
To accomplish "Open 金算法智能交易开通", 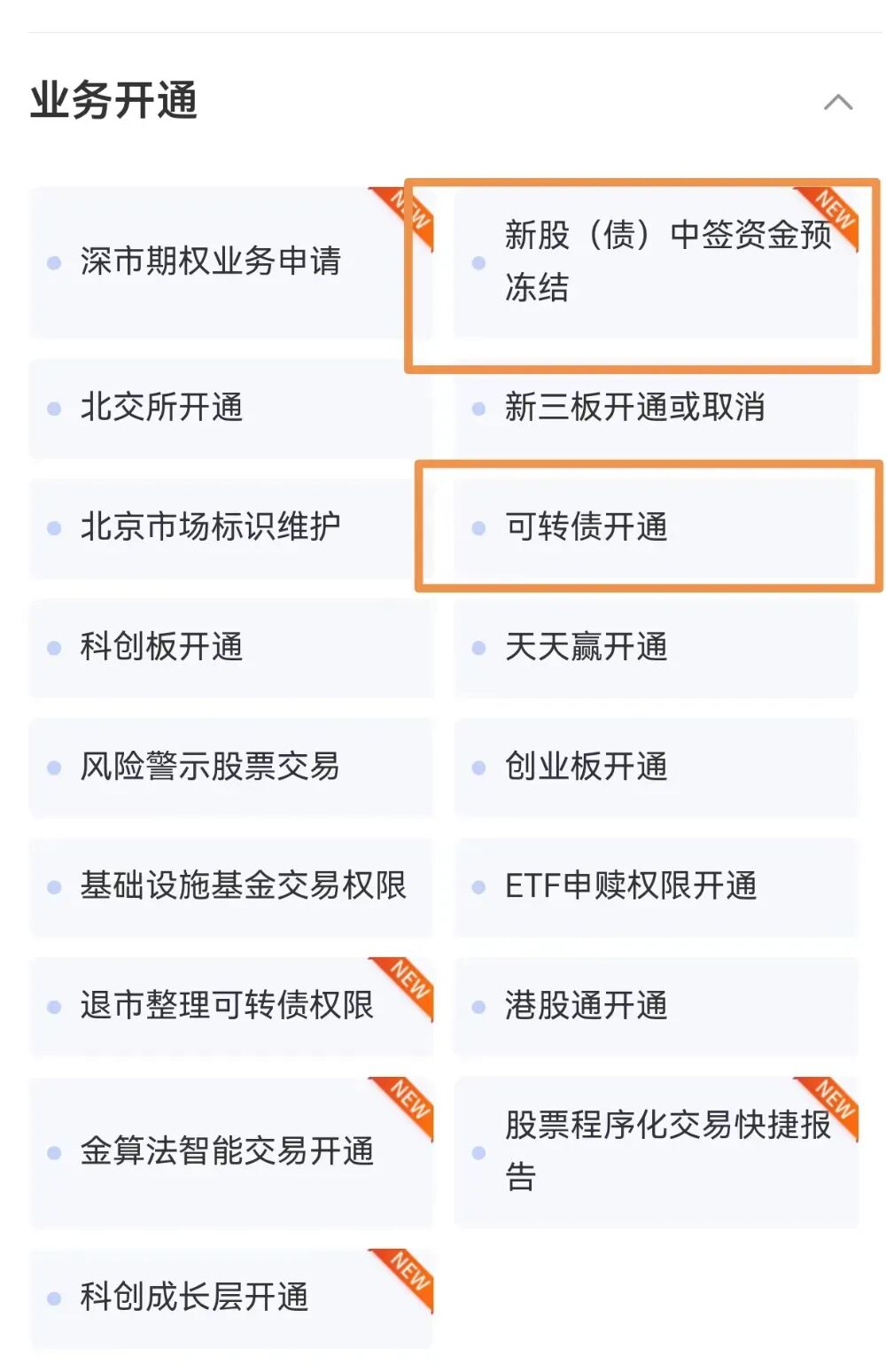I will (x=227, y=1152).
